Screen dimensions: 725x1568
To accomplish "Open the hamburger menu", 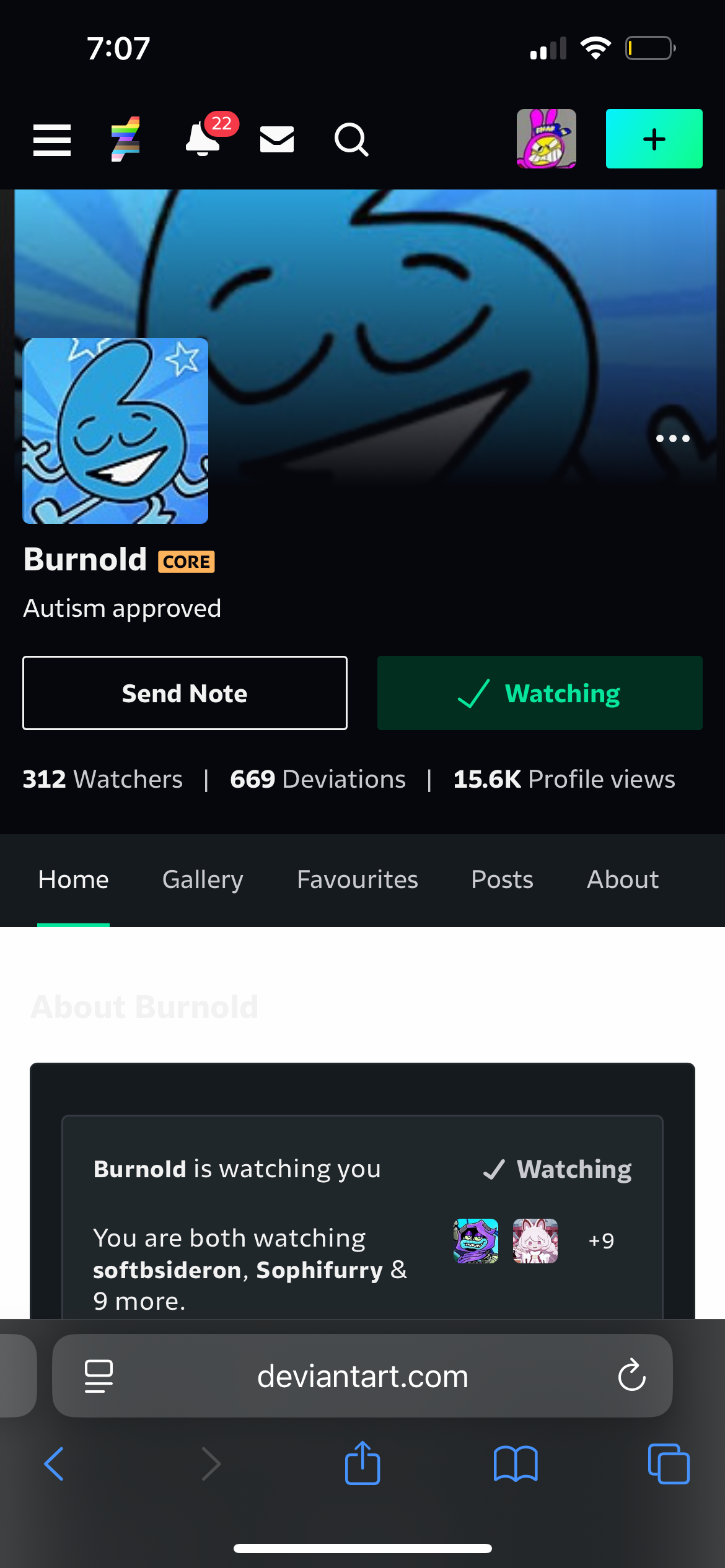I will 52,139.
